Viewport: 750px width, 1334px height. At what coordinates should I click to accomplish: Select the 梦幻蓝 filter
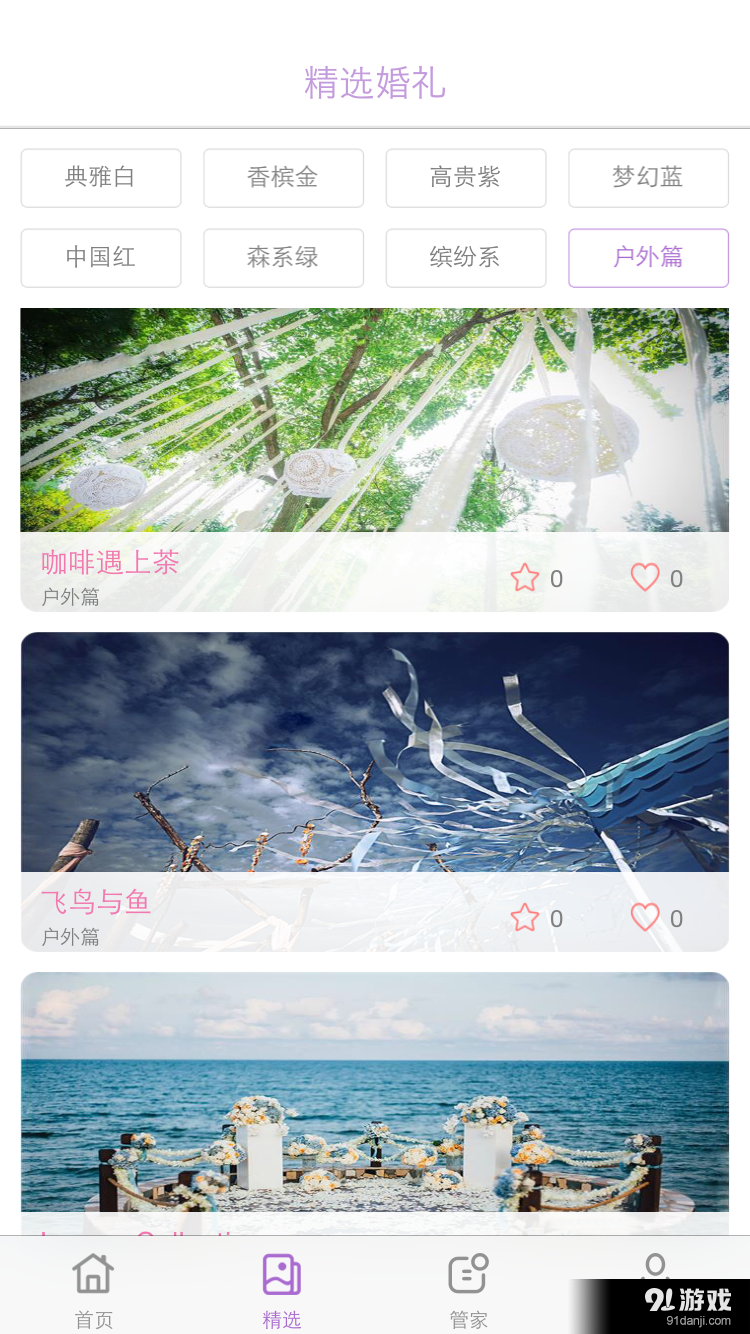pos(648,177)
